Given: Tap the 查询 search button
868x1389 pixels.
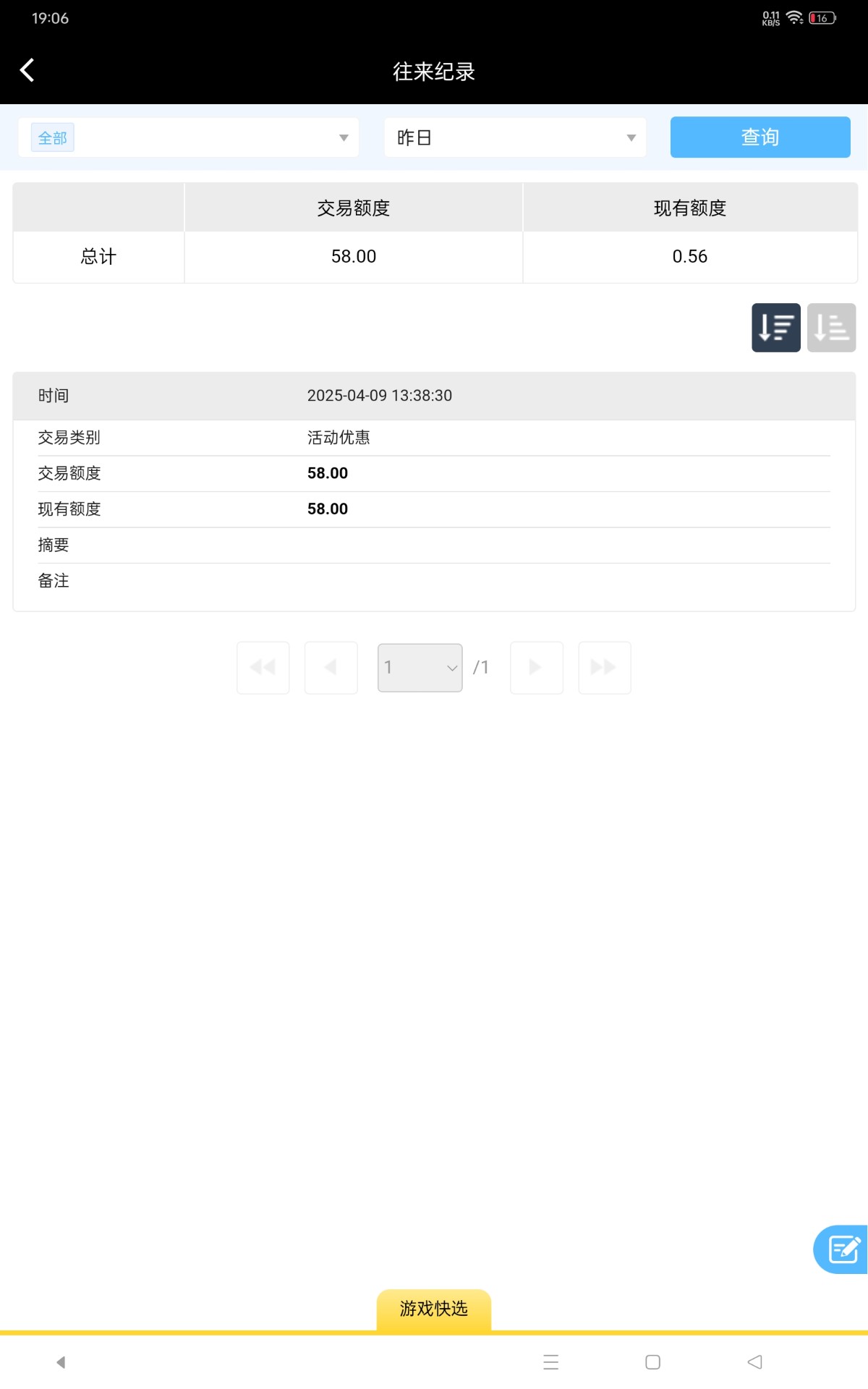Looking at the screenshot, I should pyautogui.click(x=759, y=137).
